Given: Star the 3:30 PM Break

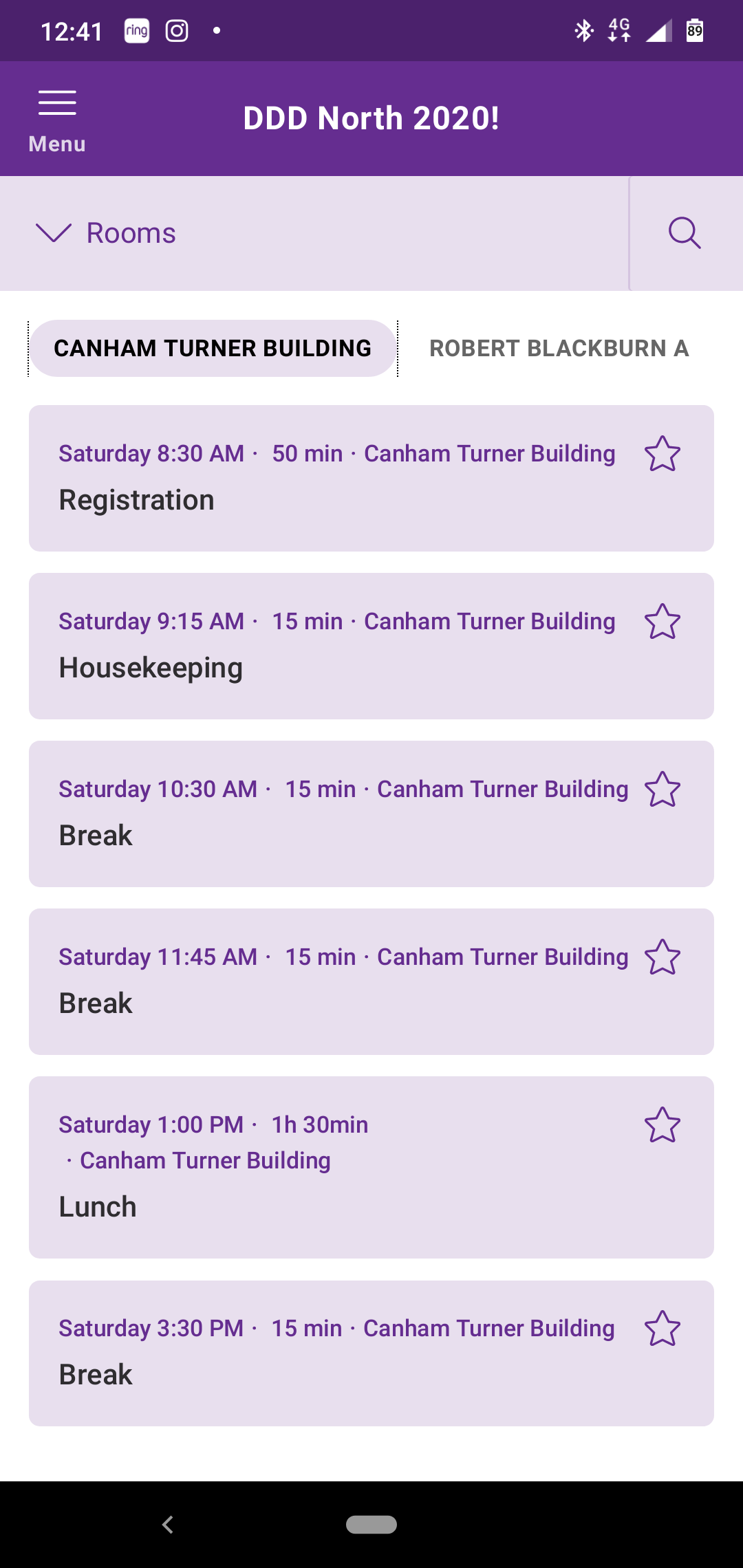Looking at the screenshot, I should pyautogui.click(x=663, y=1329).
